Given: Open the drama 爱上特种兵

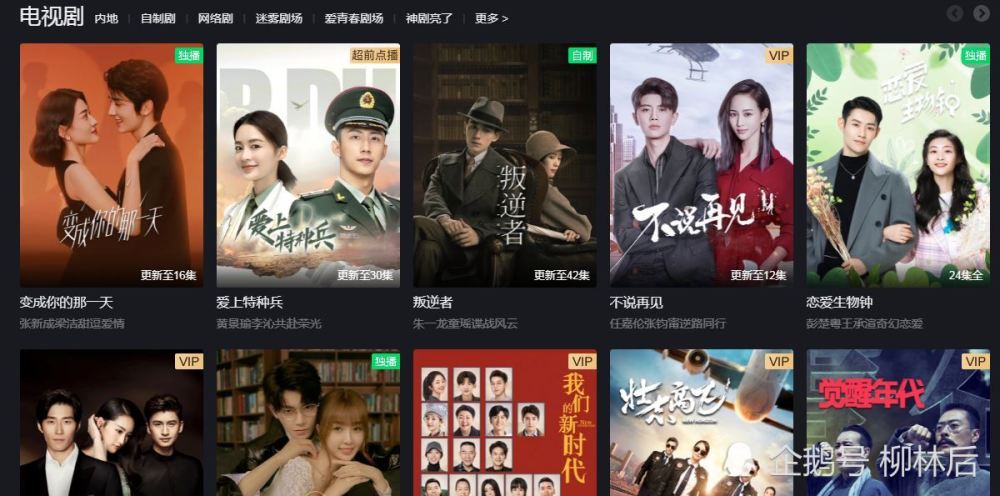Looking at the screenshot, I should [x=308, y=165].
